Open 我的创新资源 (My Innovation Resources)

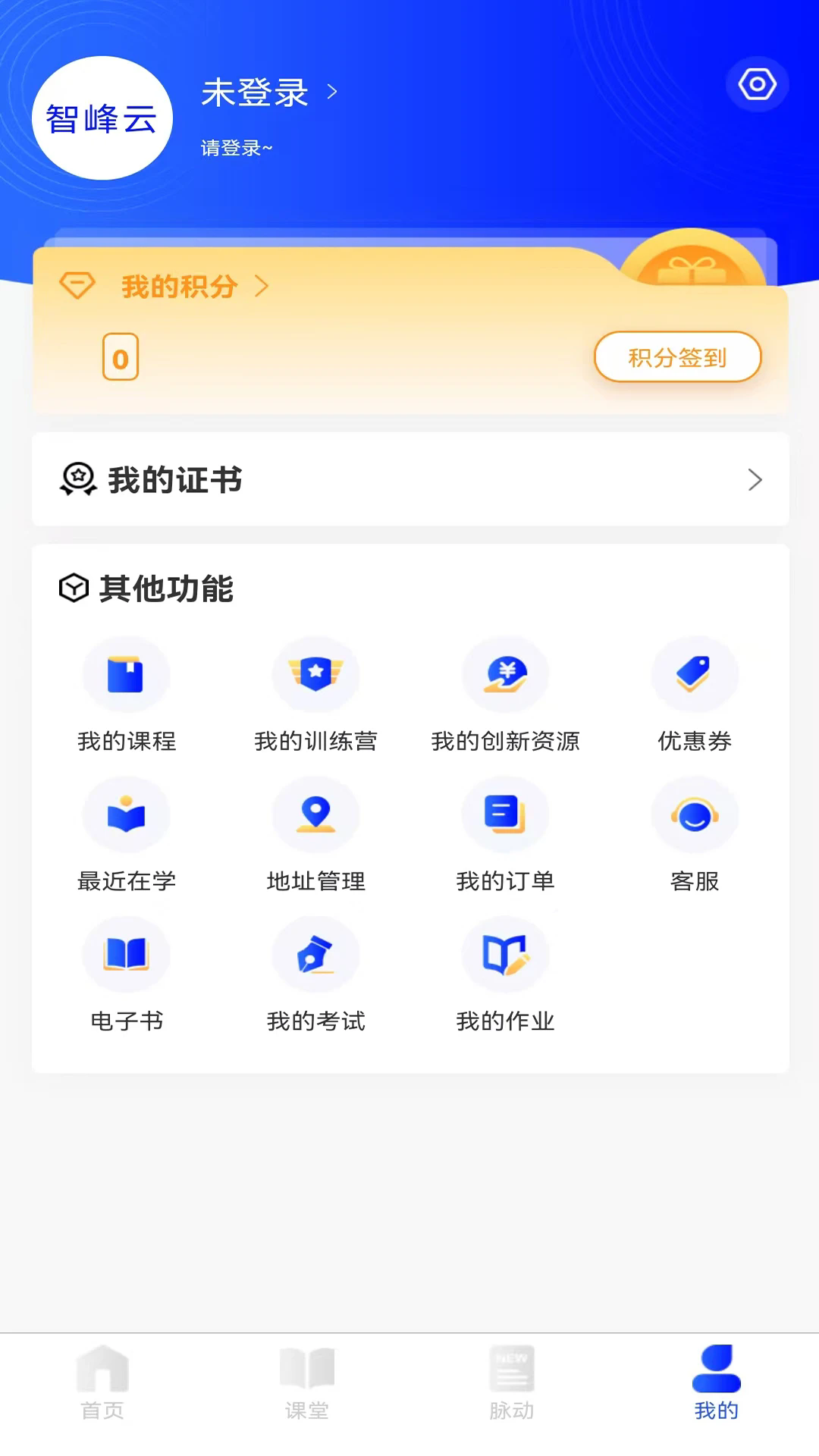pos(505,698)
